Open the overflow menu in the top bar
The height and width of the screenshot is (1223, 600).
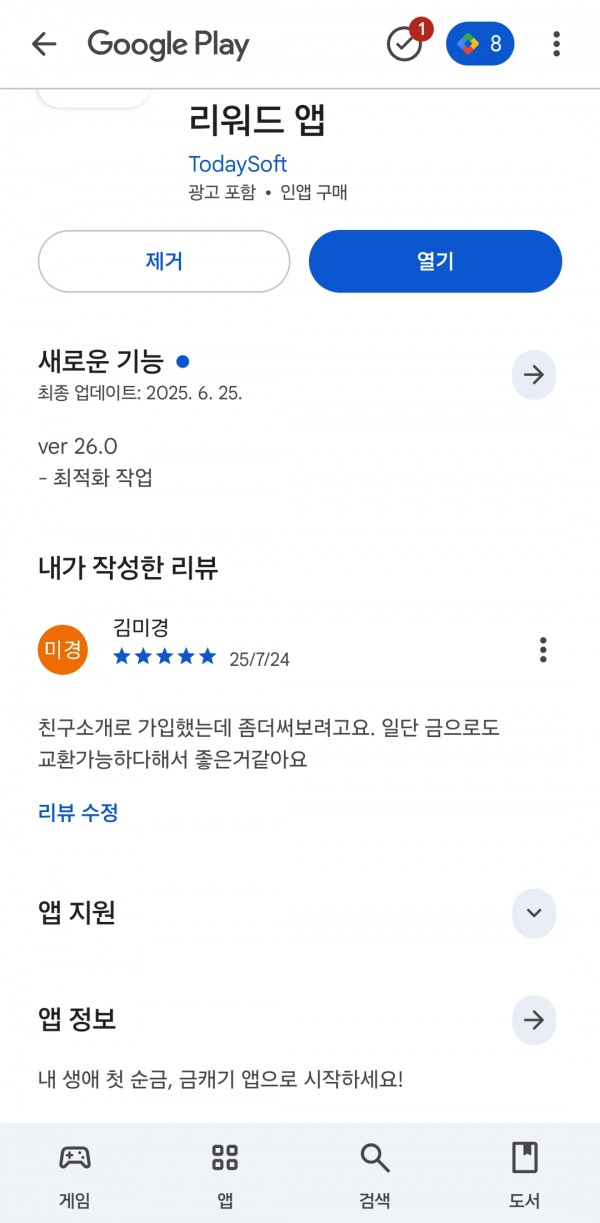556,44
